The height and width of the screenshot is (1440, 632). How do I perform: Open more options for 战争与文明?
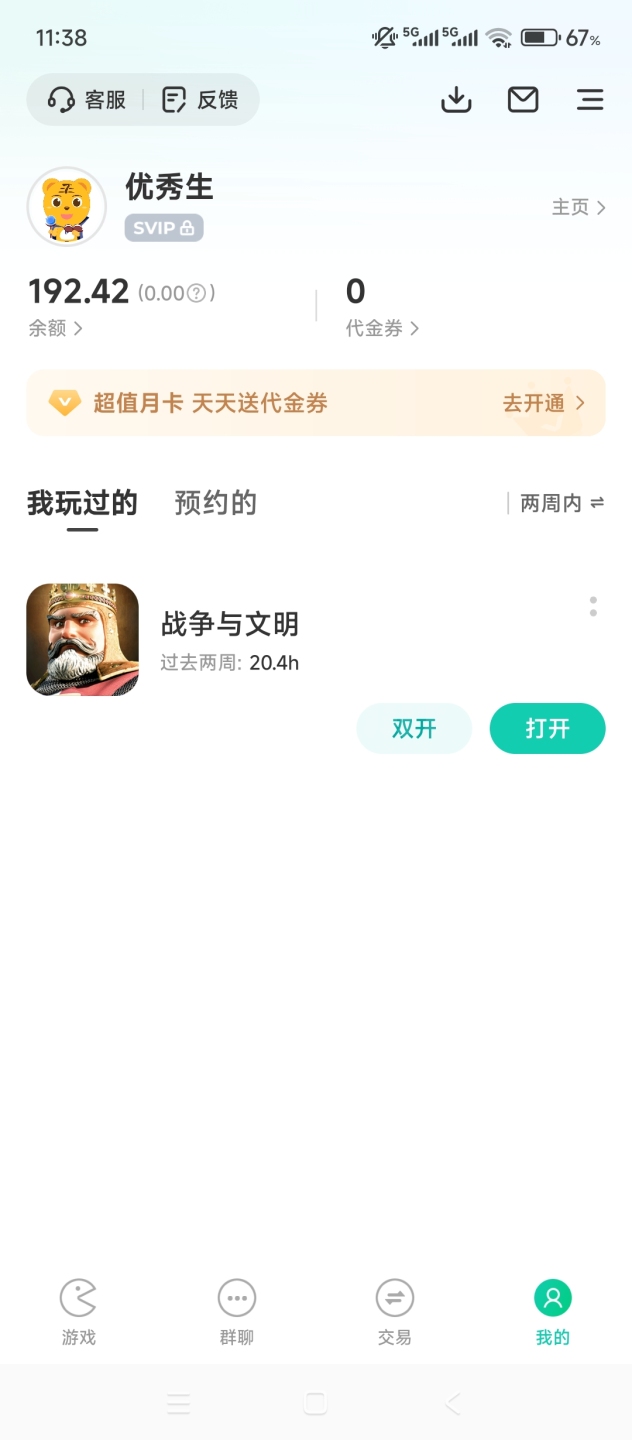point(593,606)
